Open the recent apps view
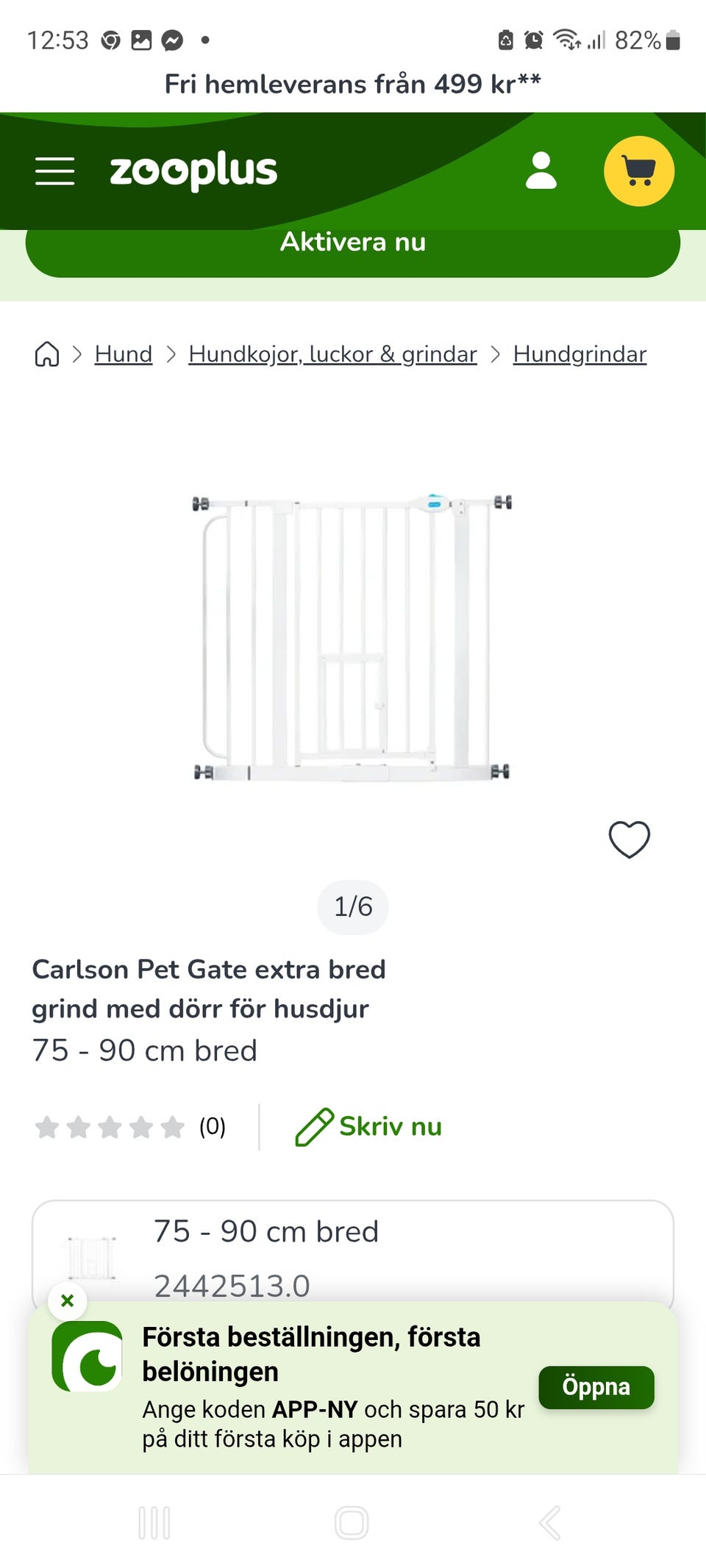 (154, 1522)
